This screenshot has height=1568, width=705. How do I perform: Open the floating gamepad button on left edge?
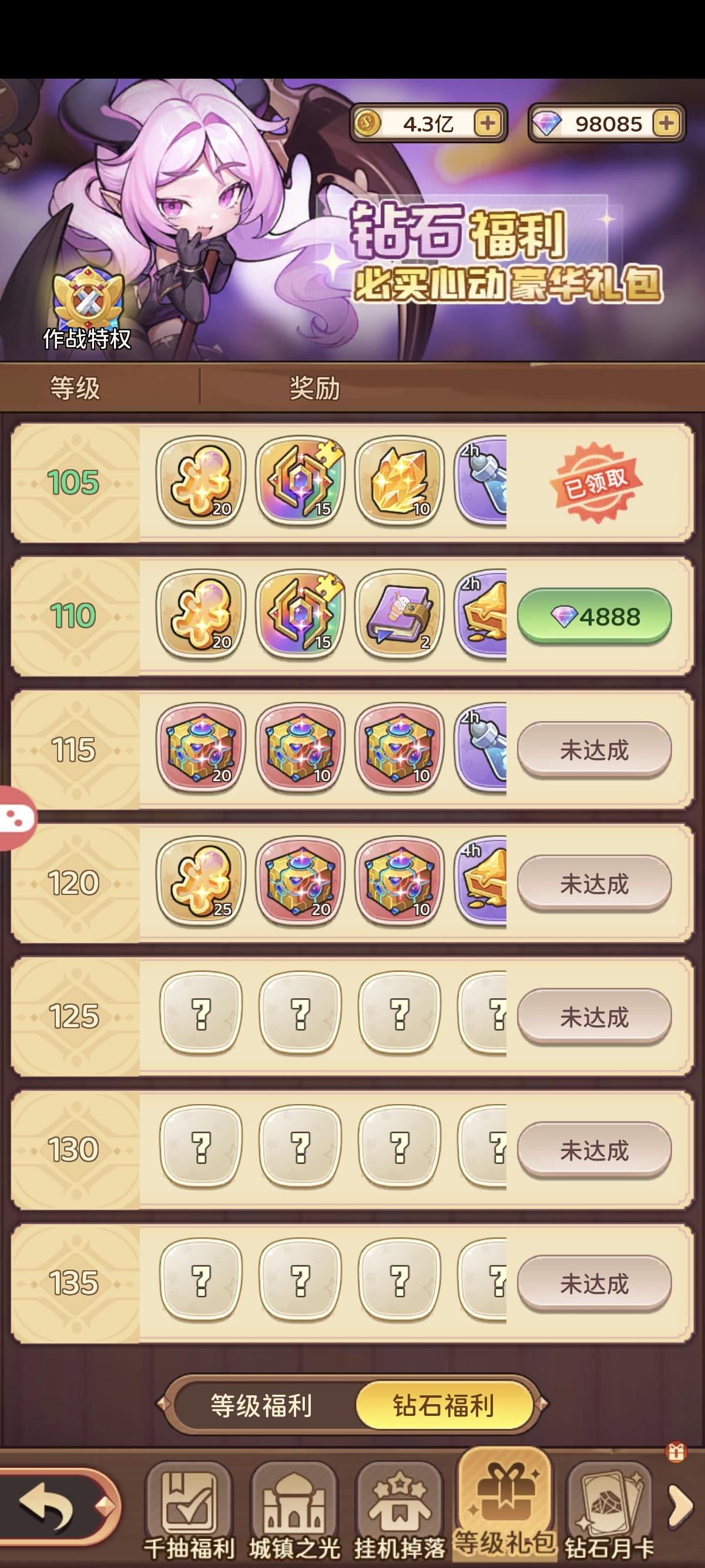[x=15, y=818]
